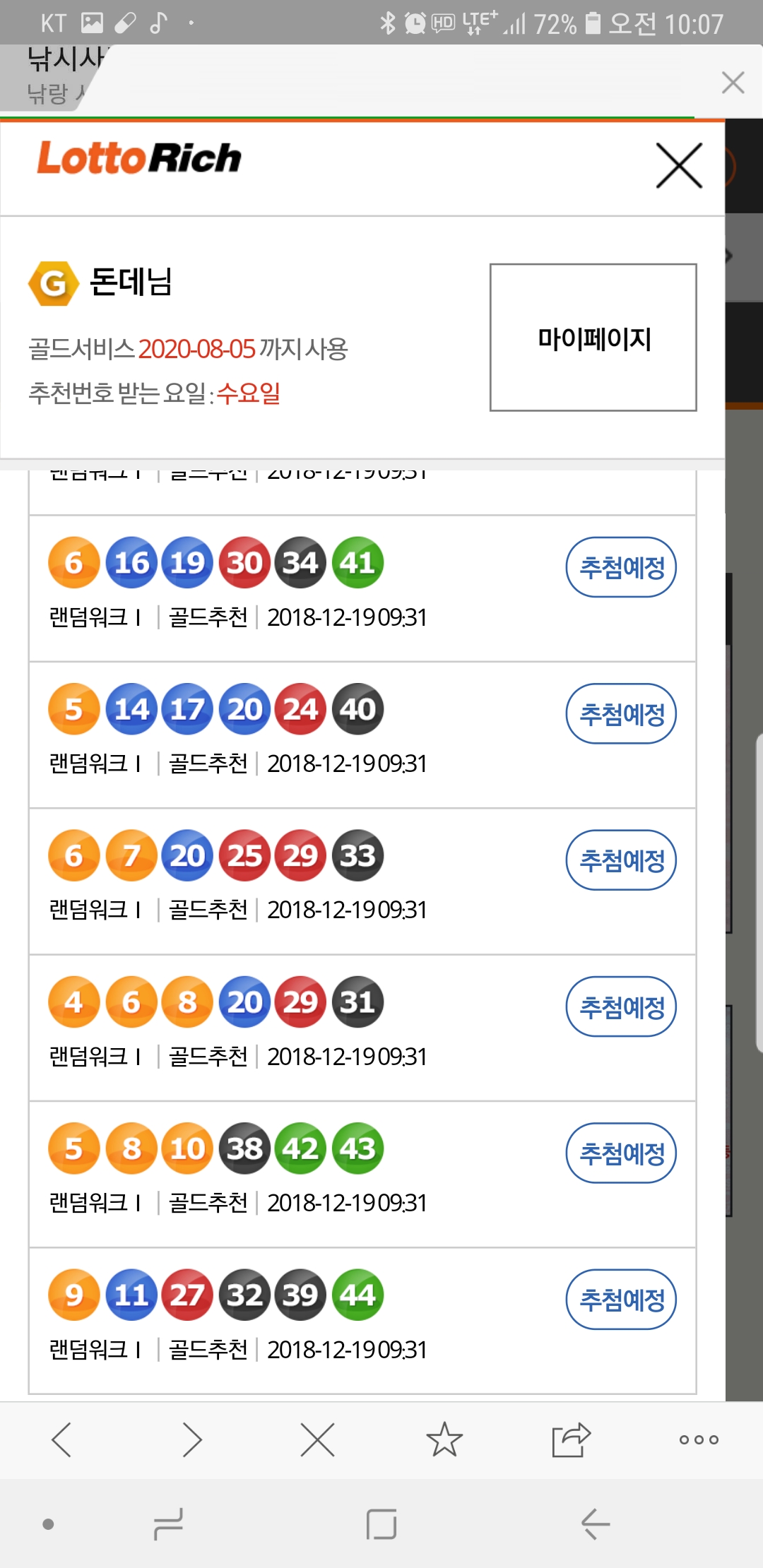Close the LottoRich panel with the X
This screenshot has height=1568, width=763.
pyautogui.click(x=679, y=166)
